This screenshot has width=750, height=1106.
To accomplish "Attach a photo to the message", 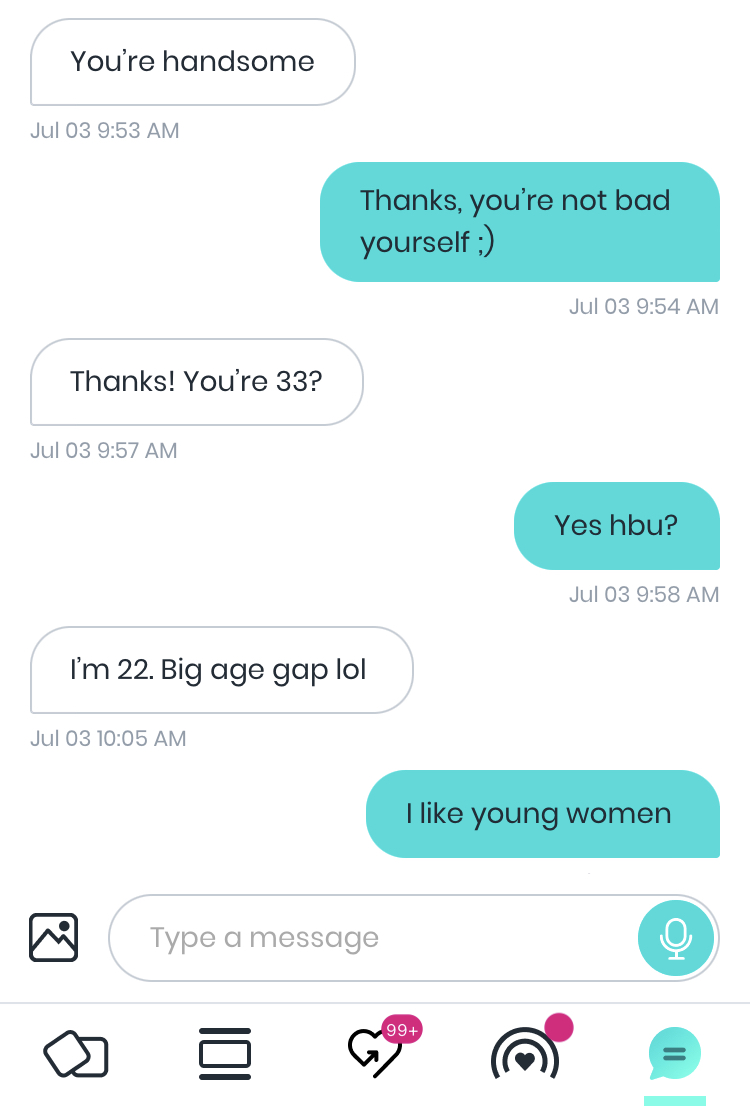I will coord(53,938).
